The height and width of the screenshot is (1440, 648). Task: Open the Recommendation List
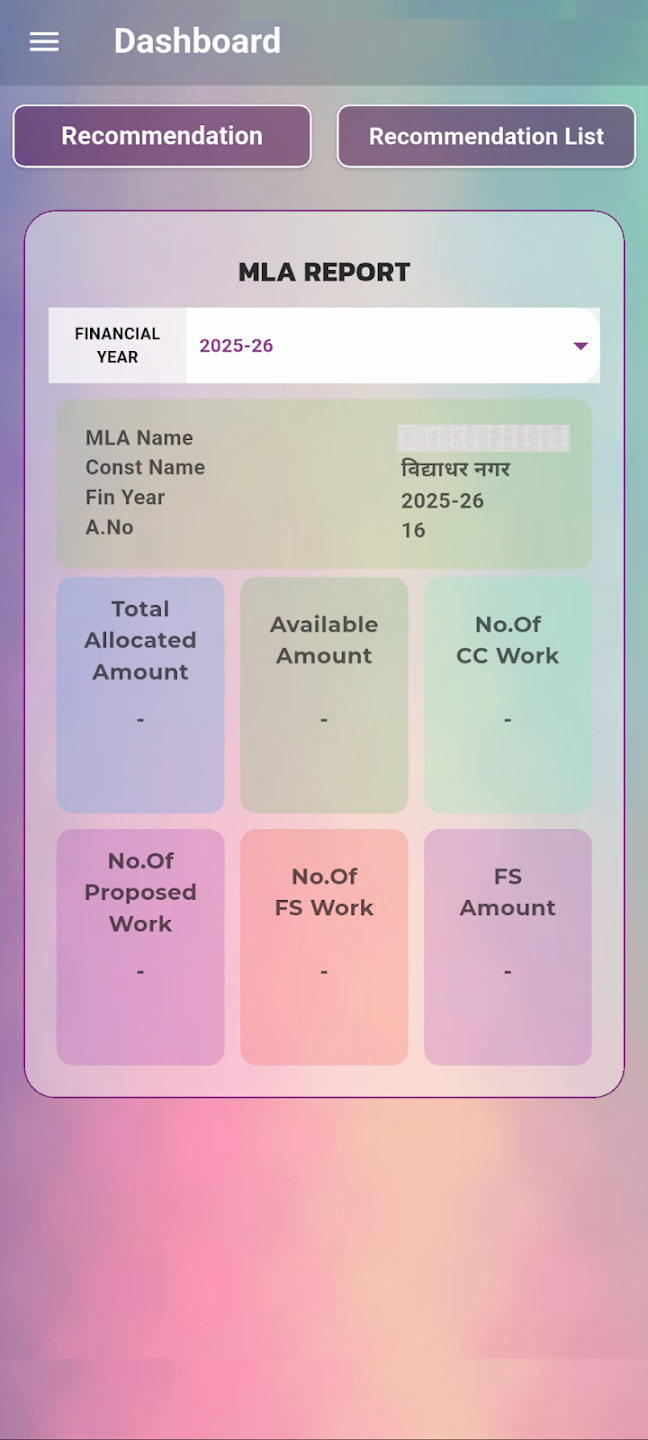[x=486, y=136]
